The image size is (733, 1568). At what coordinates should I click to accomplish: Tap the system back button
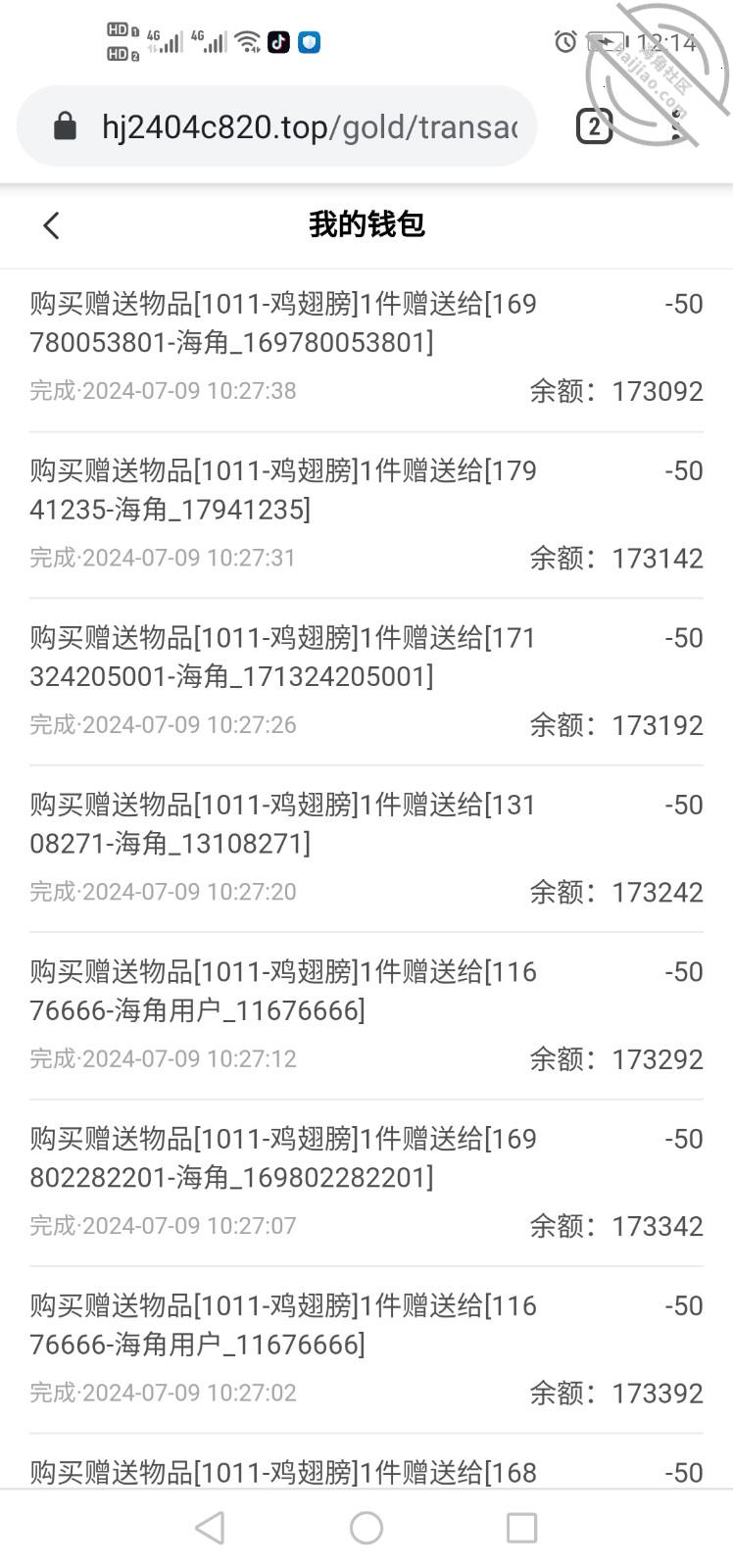click(210, 1527)
